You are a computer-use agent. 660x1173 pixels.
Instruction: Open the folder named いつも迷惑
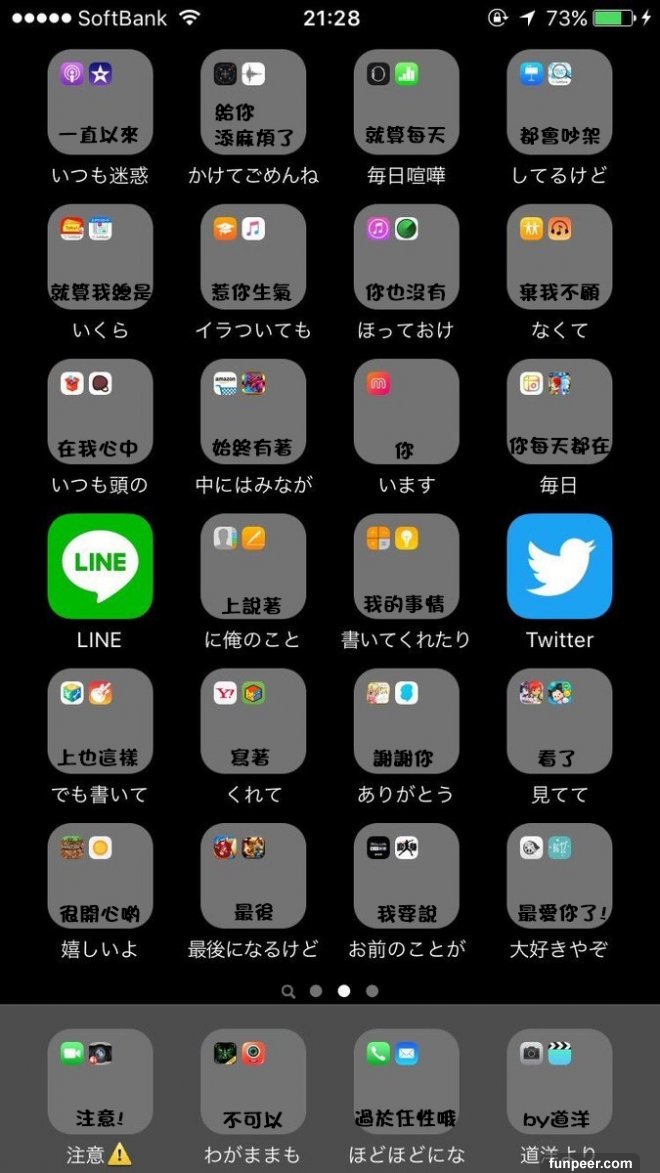click(100, 102)
